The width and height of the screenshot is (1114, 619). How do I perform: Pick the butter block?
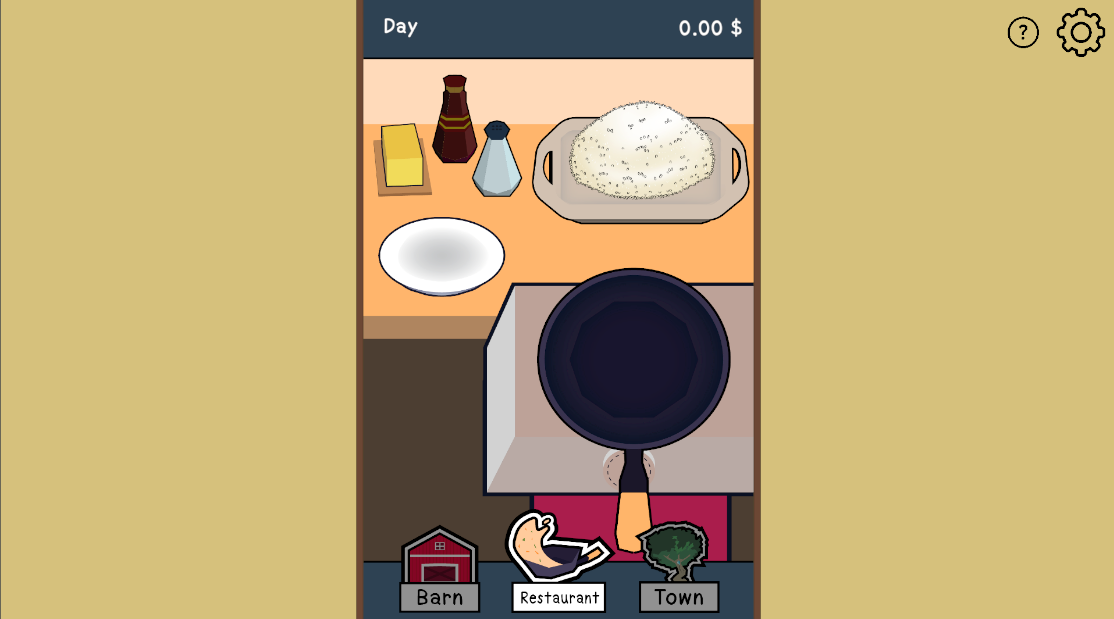coord(402,156)
